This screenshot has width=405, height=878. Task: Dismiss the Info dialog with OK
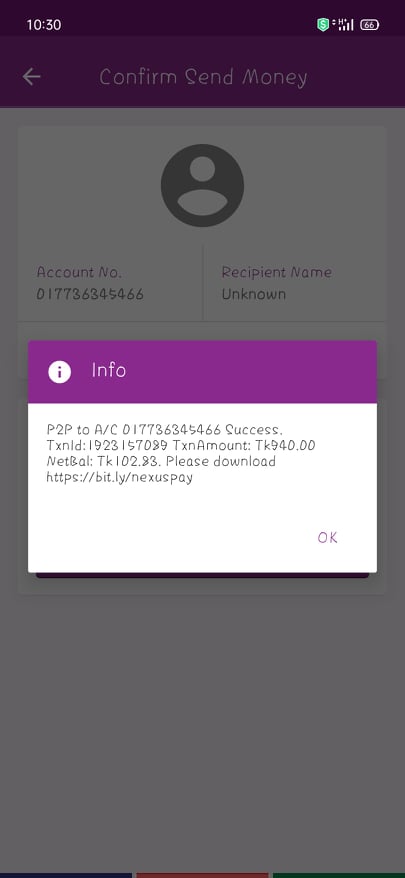click(x=328, y=538)
